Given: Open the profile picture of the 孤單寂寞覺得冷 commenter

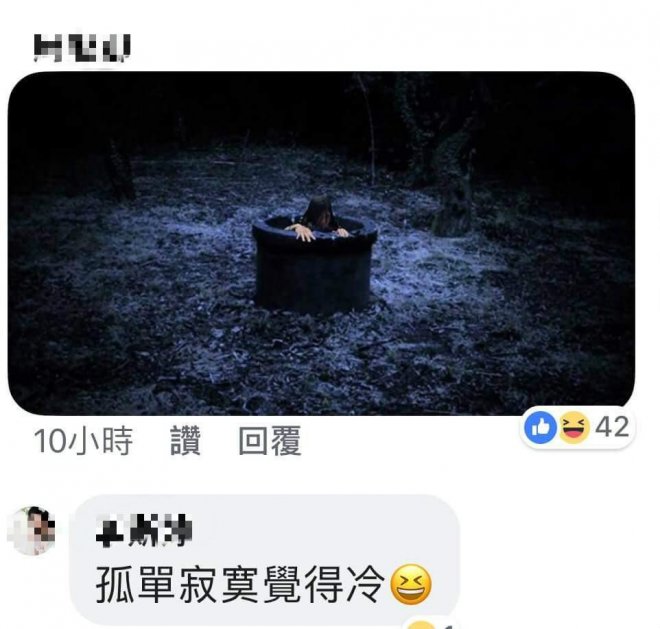Looking at the screenshot, I should pyautogui.click(x=31, y=531).
